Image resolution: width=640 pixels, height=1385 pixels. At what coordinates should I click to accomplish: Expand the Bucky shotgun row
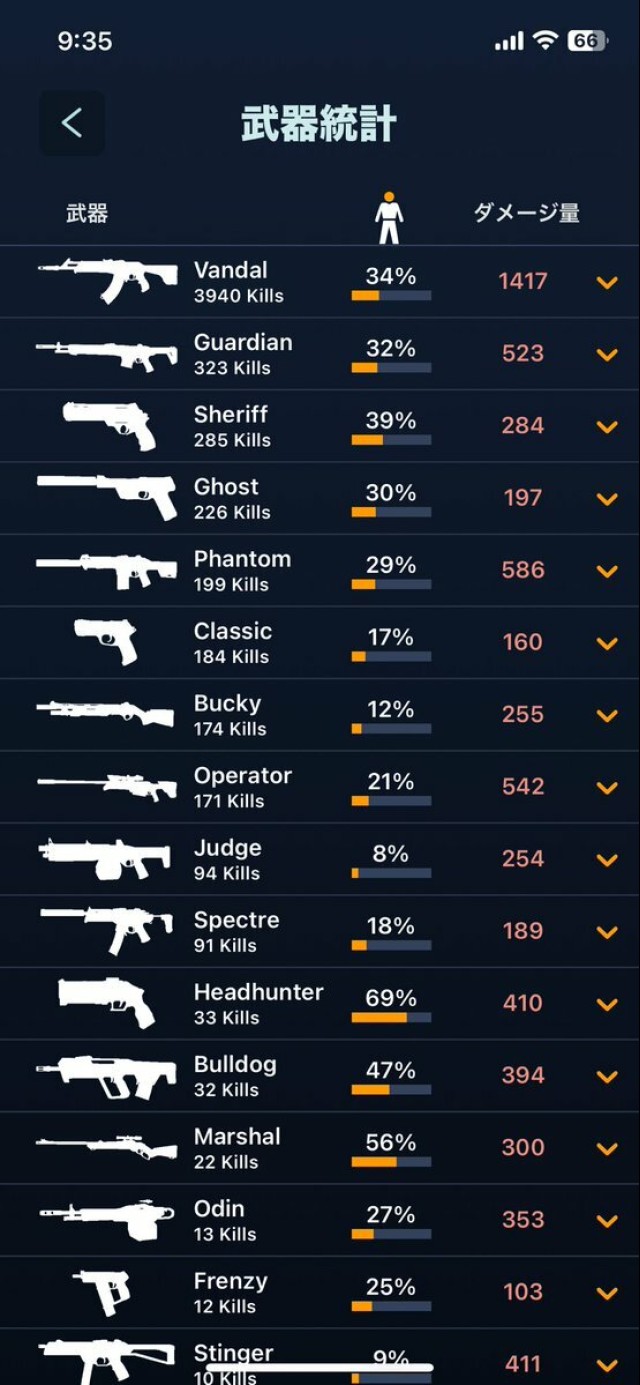[607, 716]
